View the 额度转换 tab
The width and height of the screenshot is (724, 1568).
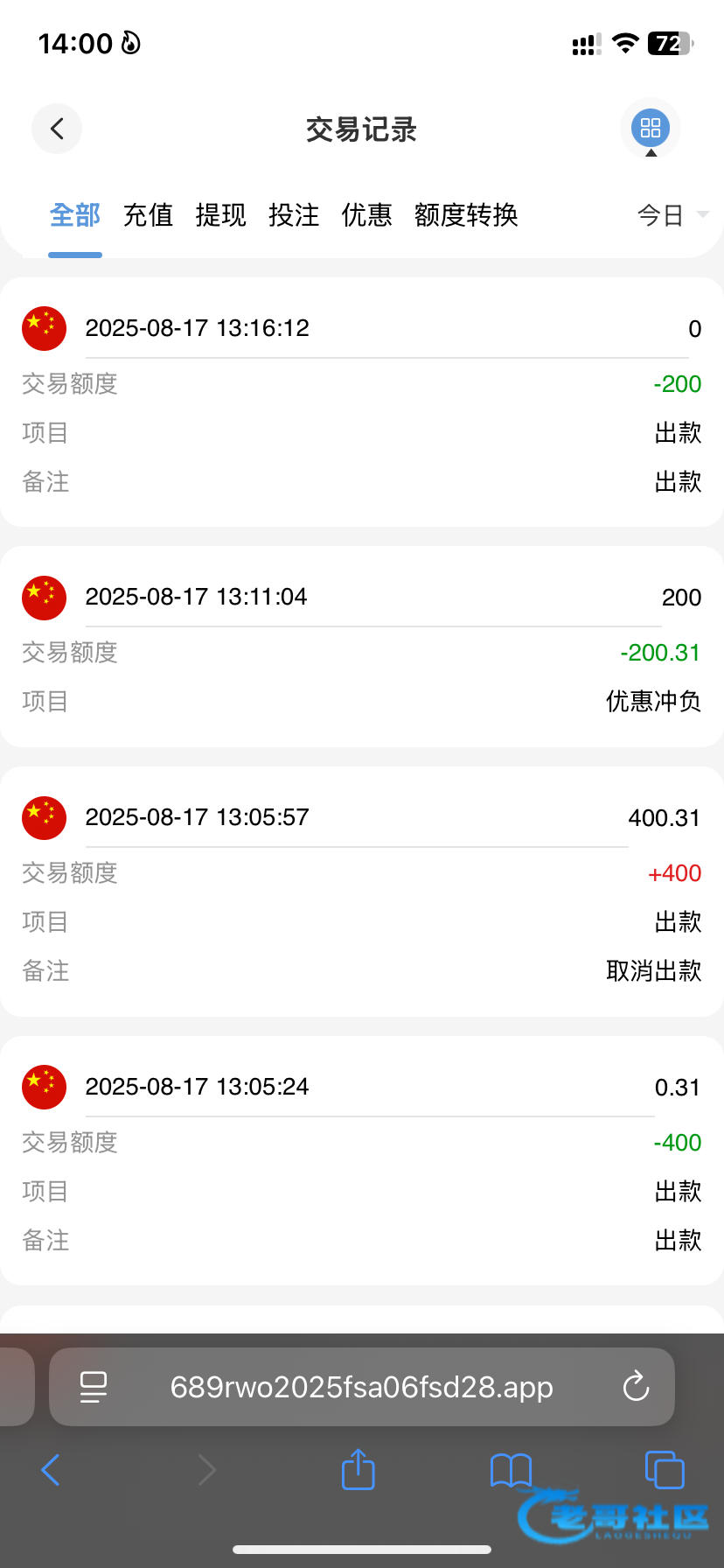pos(466,215)
